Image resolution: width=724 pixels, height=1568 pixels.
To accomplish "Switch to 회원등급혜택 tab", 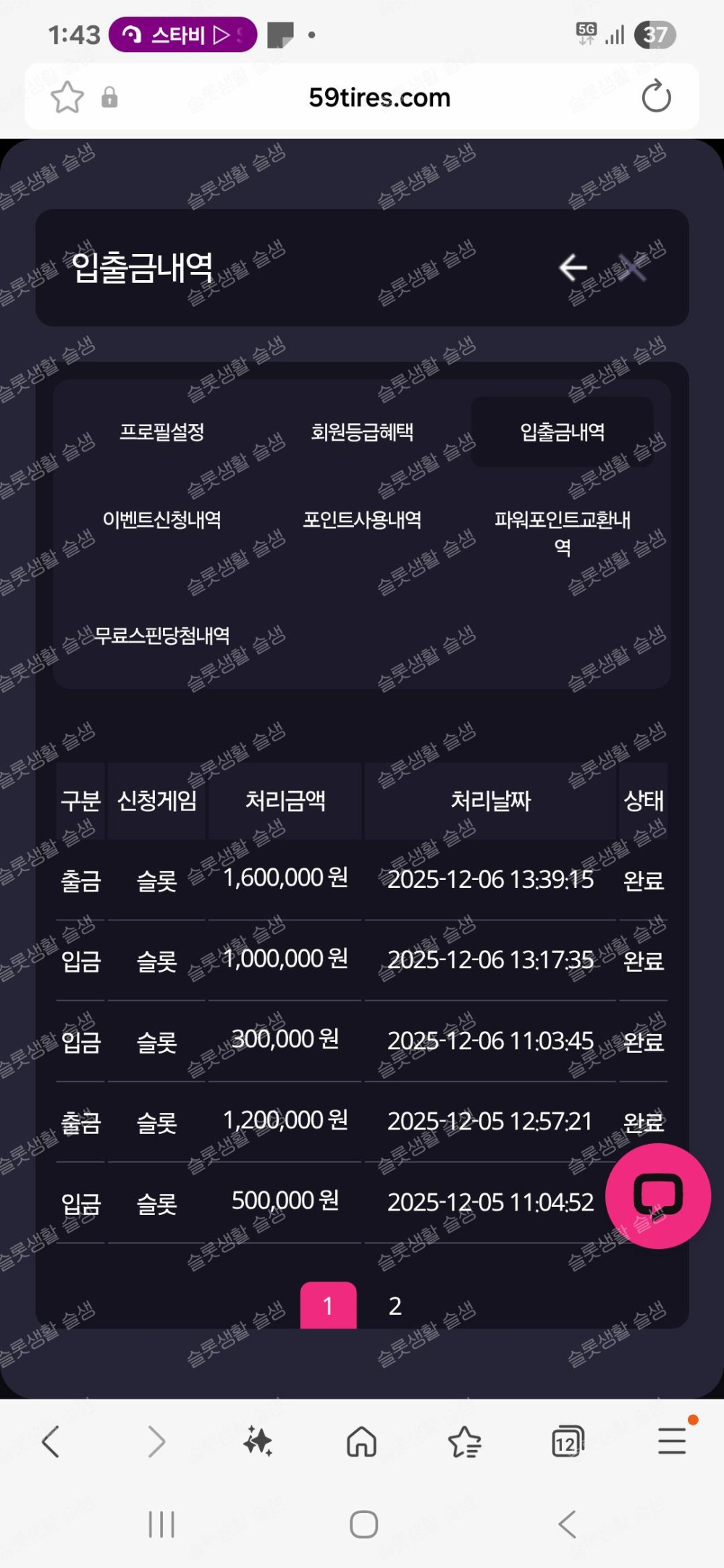I will point(362,432).
